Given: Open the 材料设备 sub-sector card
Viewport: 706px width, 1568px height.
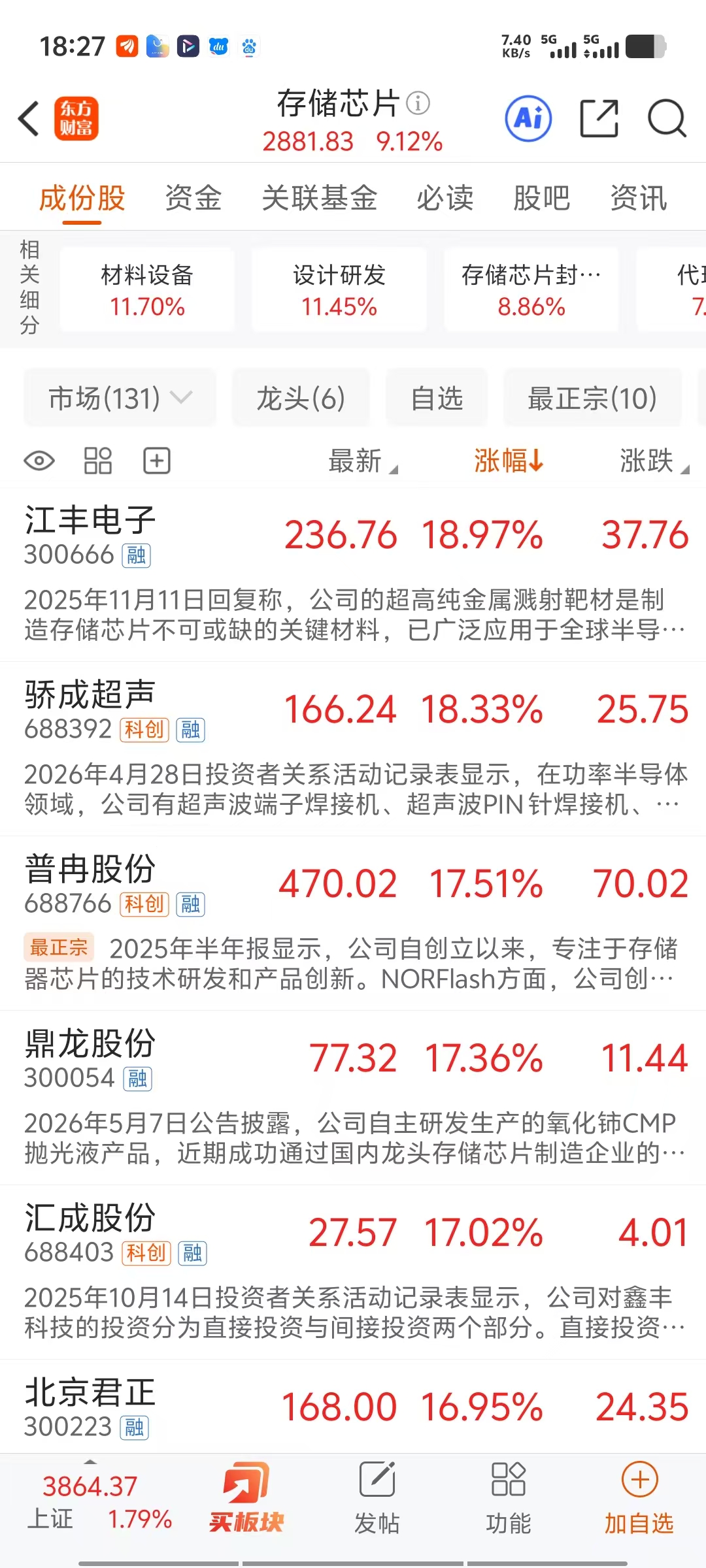Looking at the screenshot, I should [147, 289].
